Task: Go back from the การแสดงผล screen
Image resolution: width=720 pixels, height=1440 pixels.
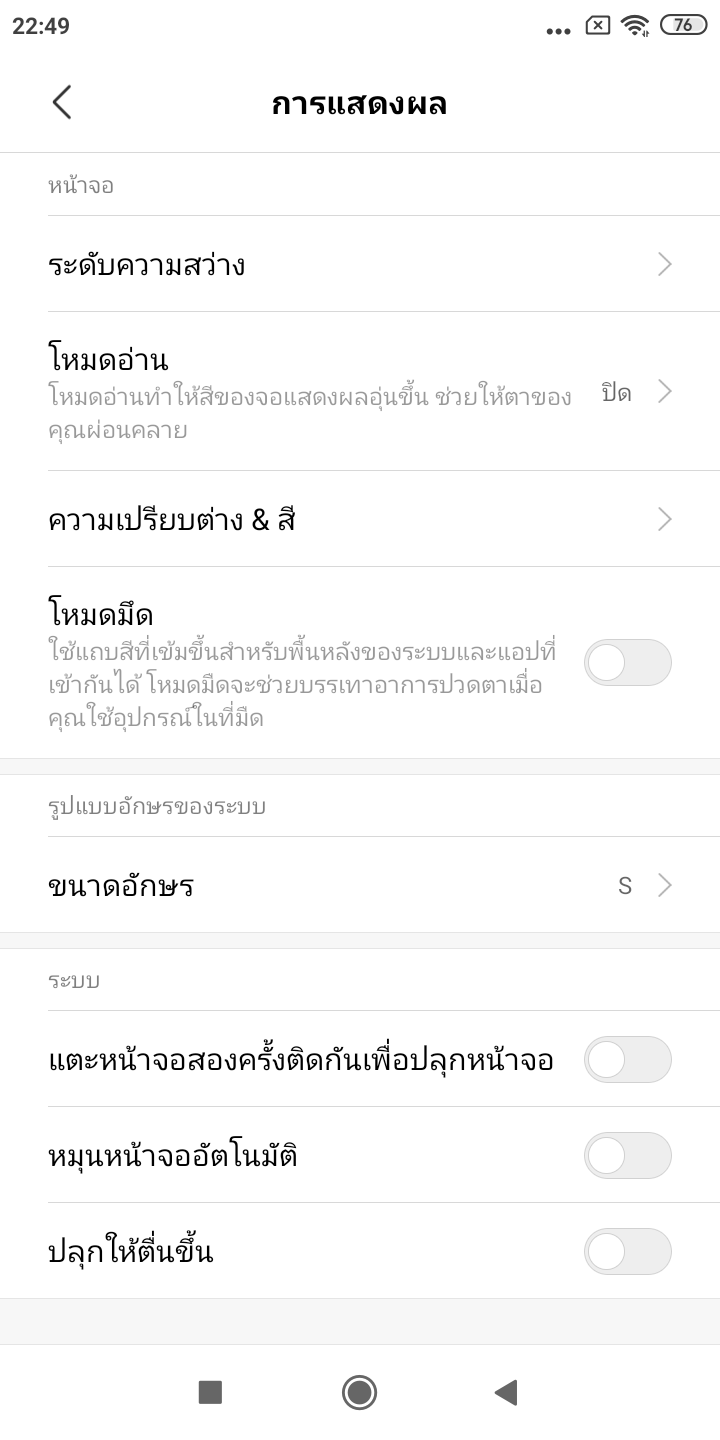Action: click(x=62, y=102)
